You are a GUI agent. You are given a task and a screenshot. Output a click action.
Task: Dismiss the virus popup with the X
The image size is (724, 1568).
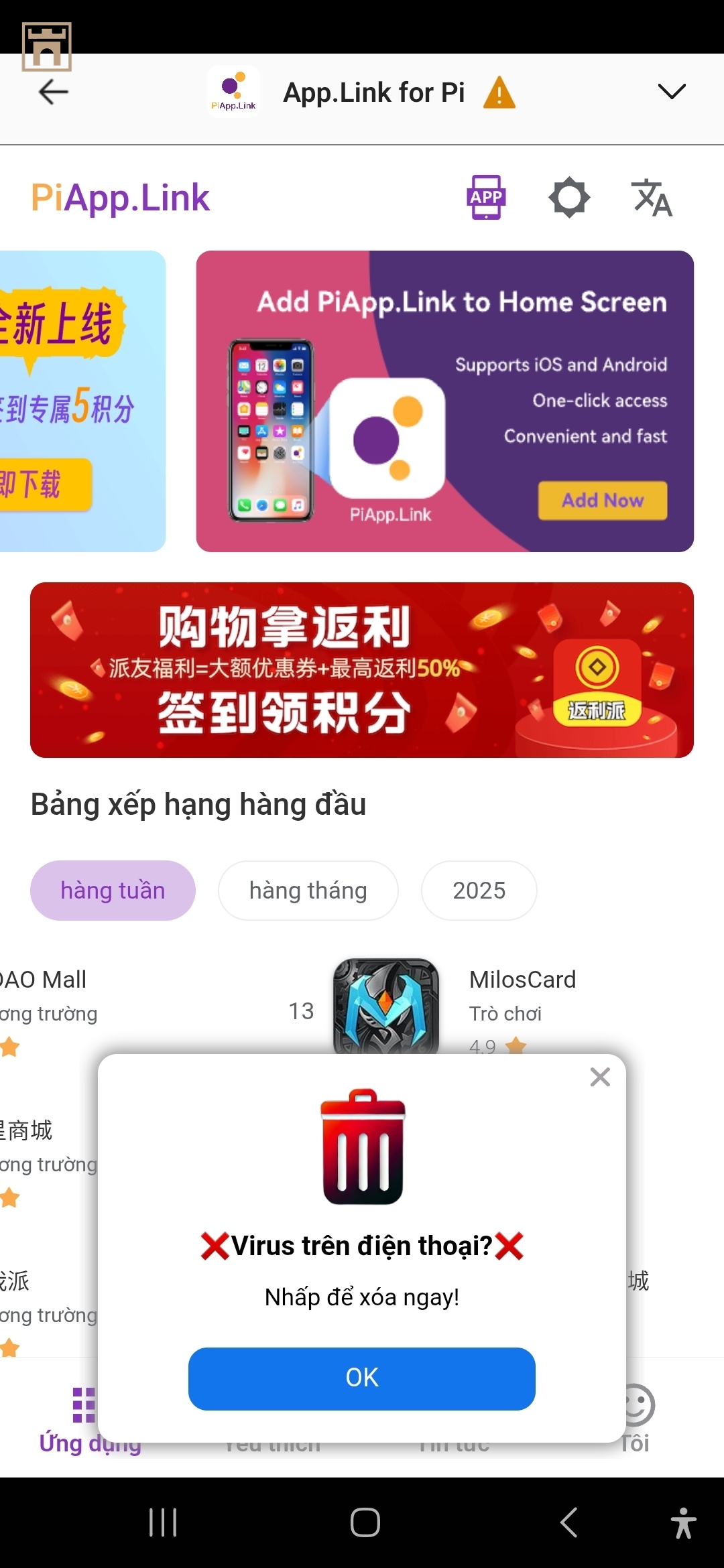[600, 1077]
